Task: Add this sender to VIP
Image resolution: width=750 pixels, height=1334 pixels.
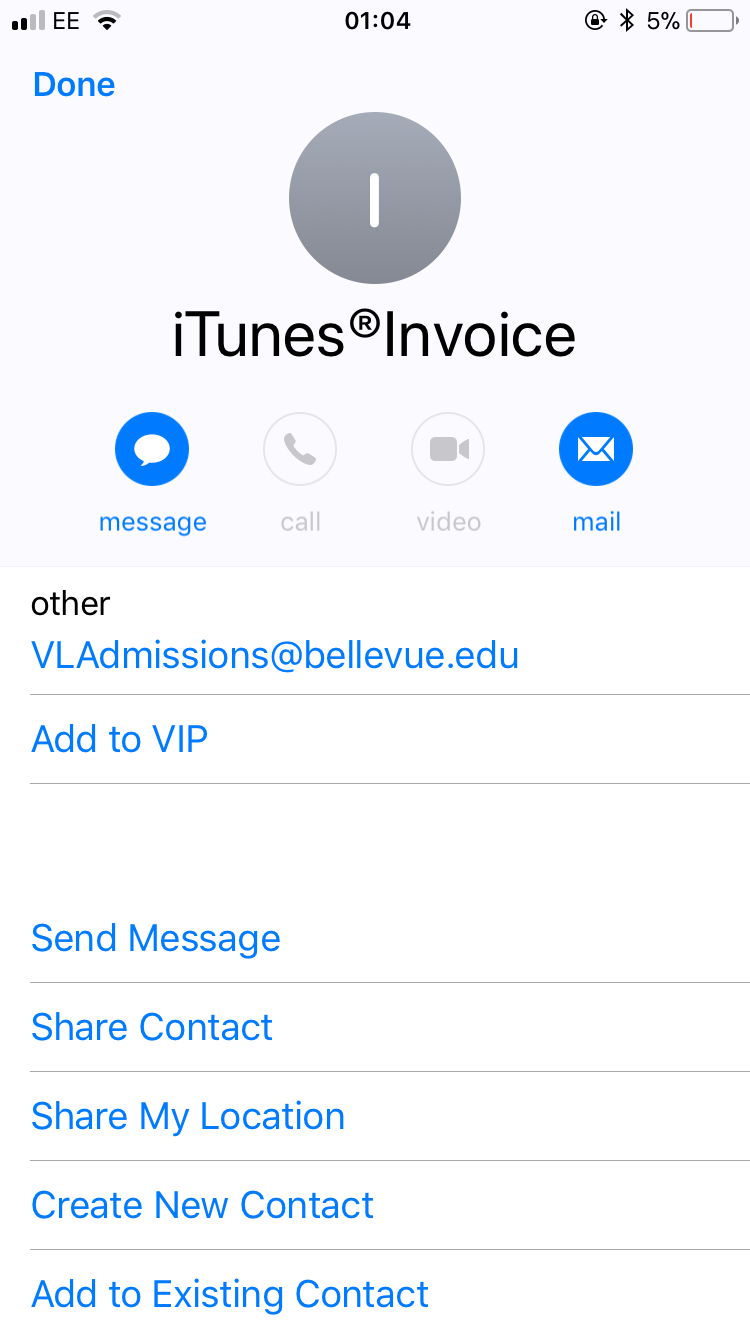Action: (x=120, y=739)
